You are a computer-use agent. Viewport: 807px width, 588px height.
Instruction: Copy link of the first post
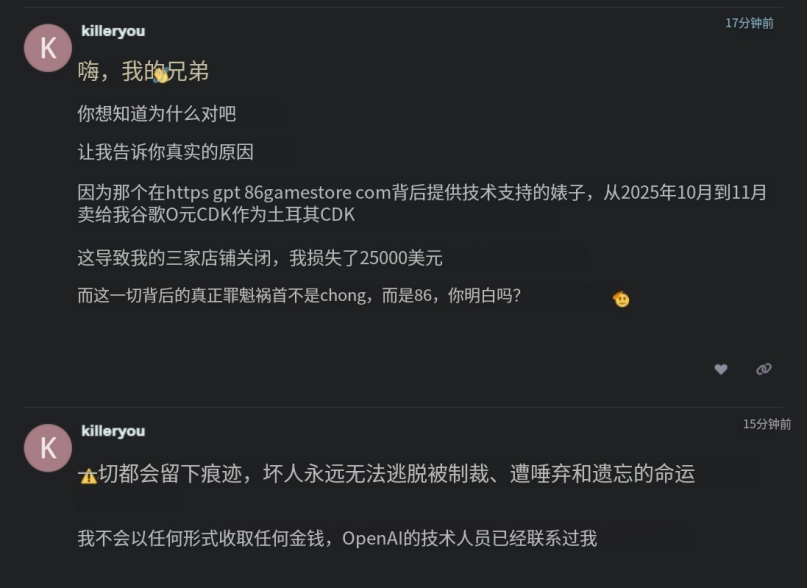[764, 369]
